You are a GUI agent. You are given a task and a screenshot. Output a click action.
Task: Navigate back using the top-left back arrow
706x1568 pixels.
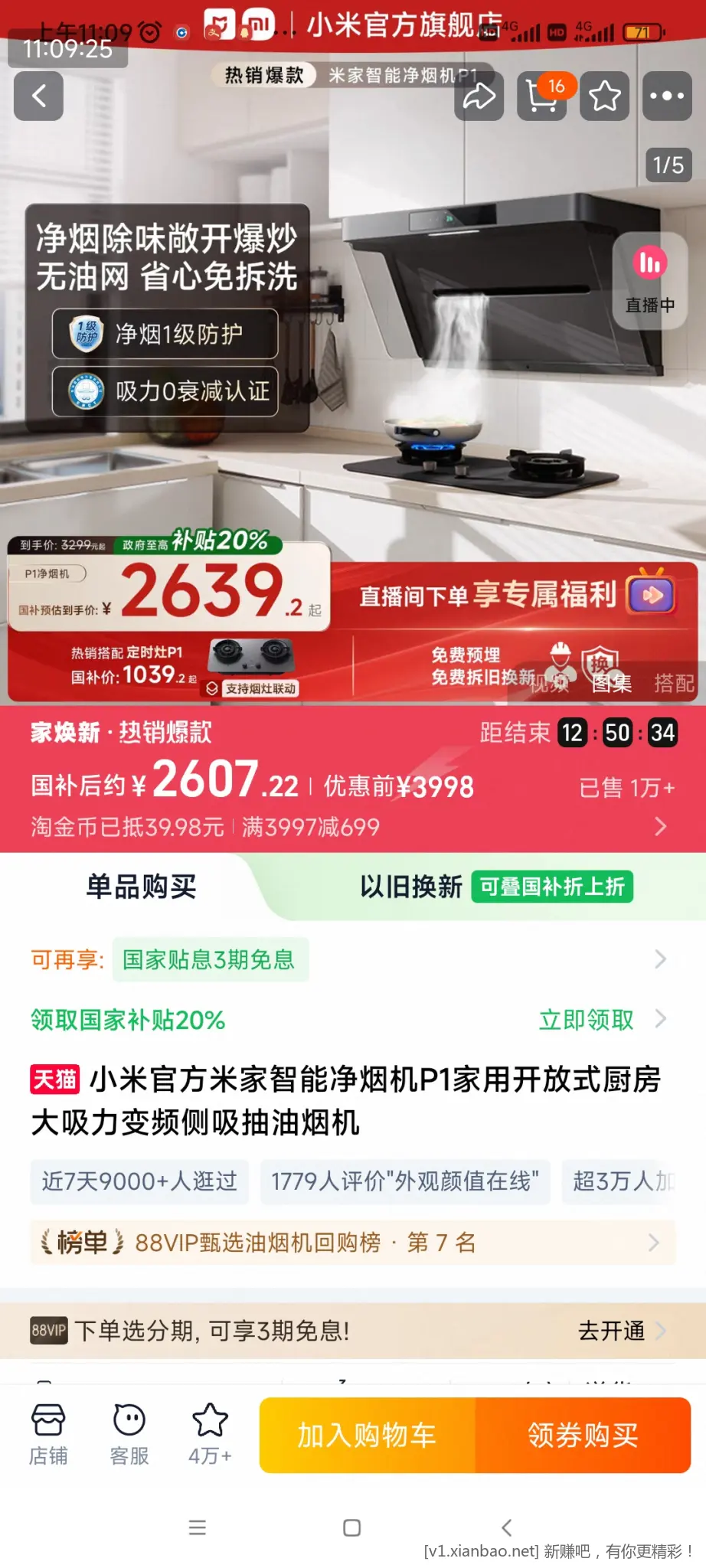pos(38,96)
